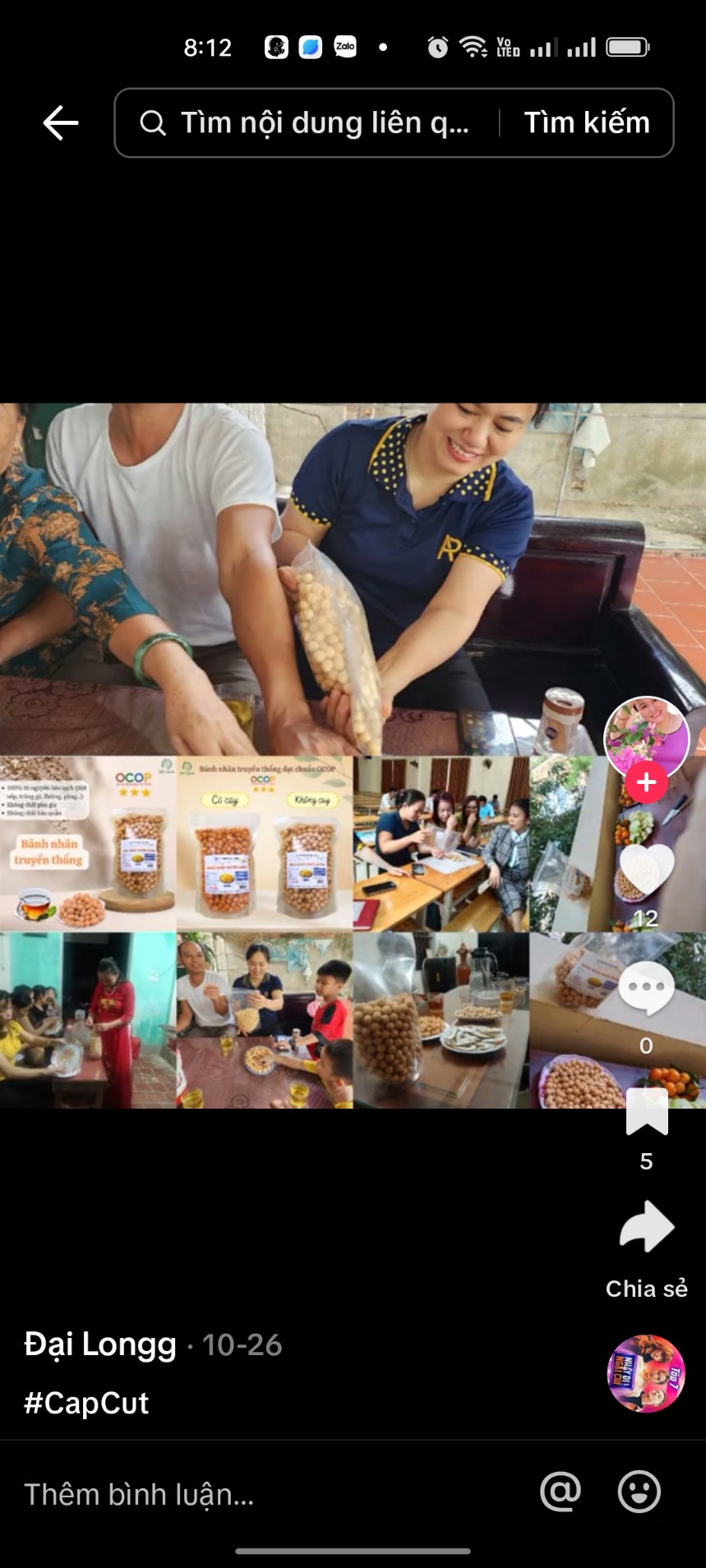
Task: Share the video via Chia sẻ
Action: [x=646, y=1228]
